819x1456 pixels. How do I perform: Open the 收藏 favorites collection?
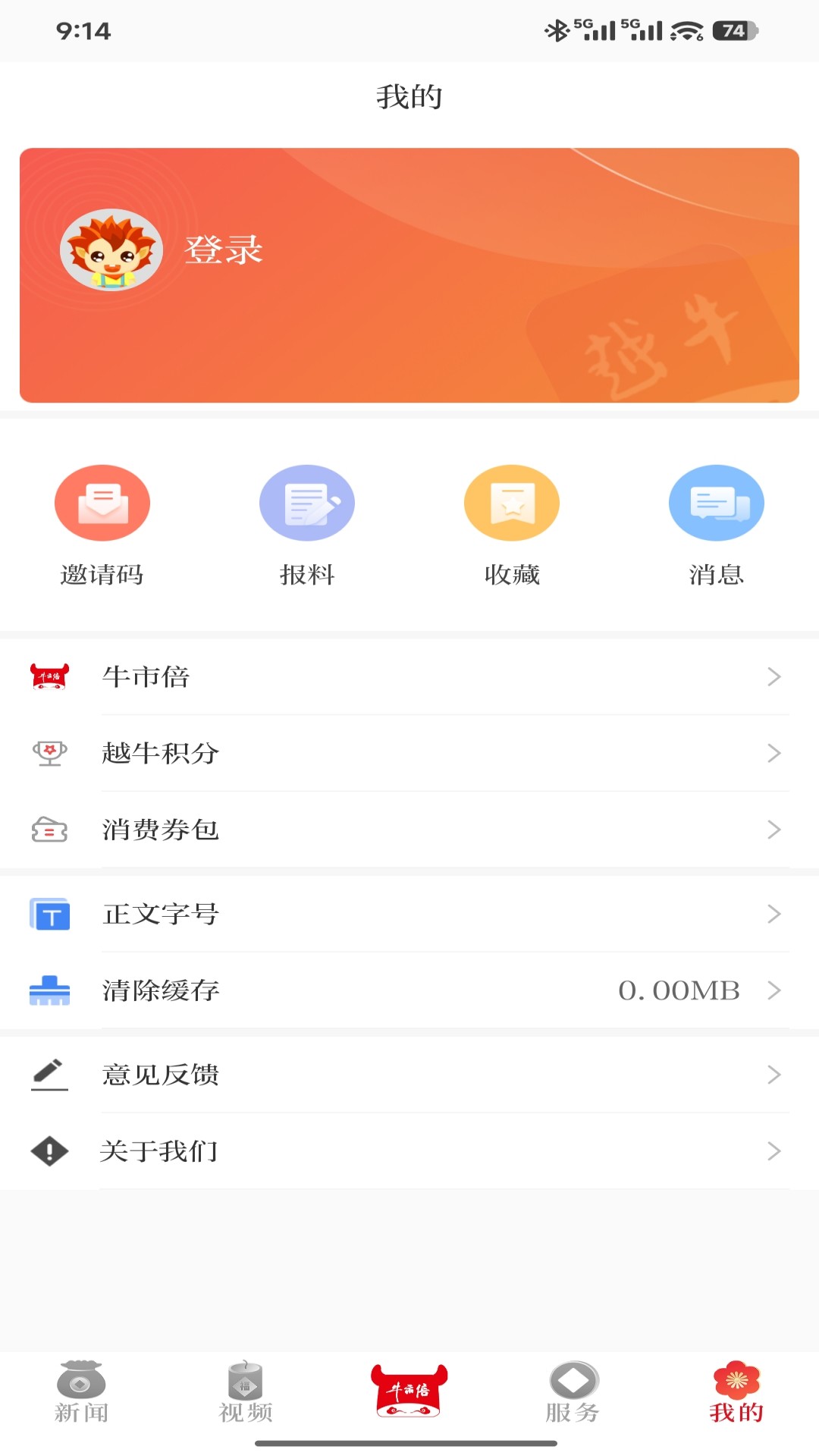point(512,502)
